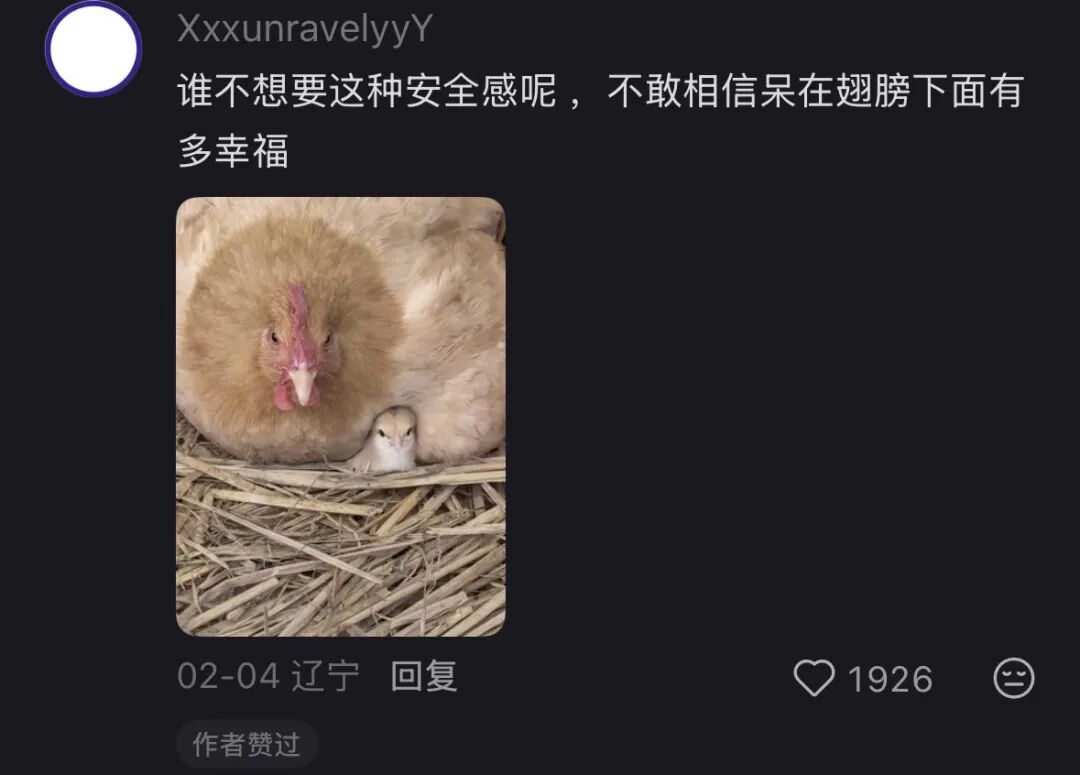Like the comment with the heart icon
The height and width of the screenshot is (775, 1080).
tap(814, 679)
